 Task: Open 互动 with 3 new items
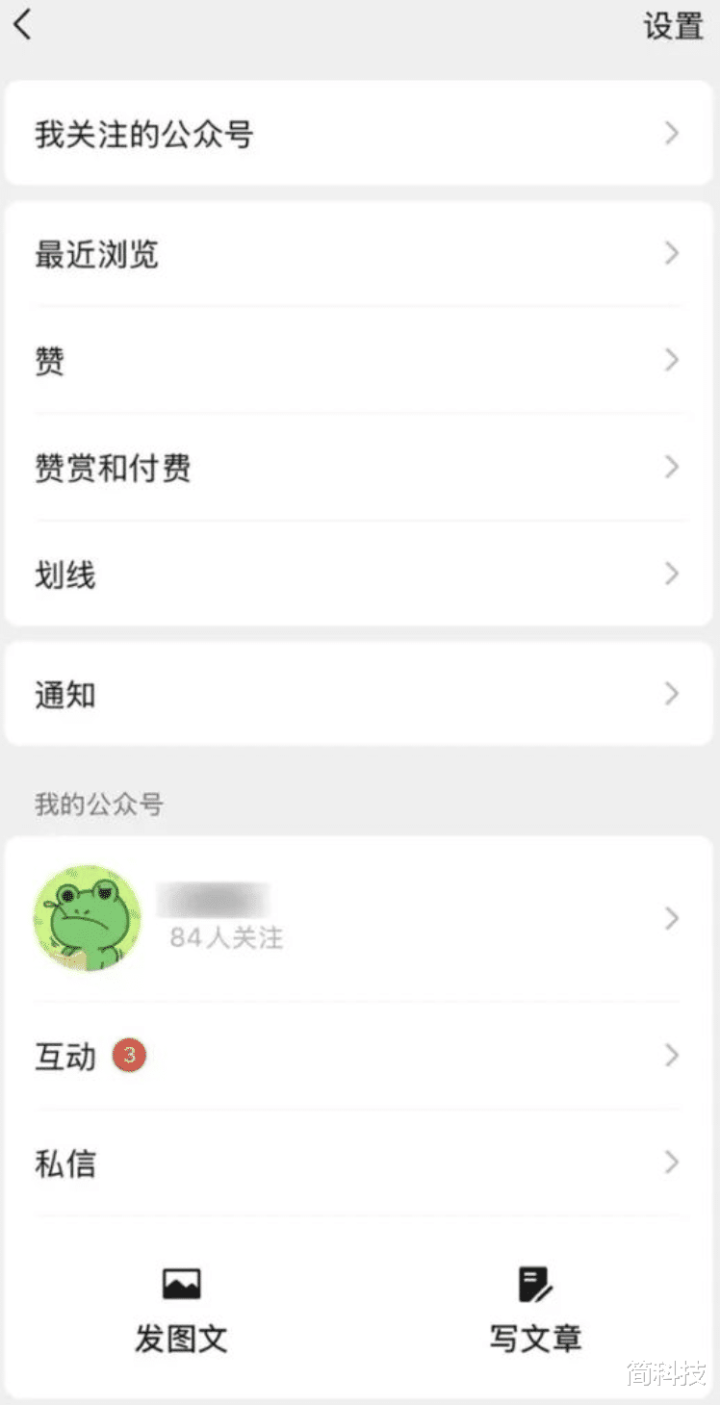(359, 1055)
